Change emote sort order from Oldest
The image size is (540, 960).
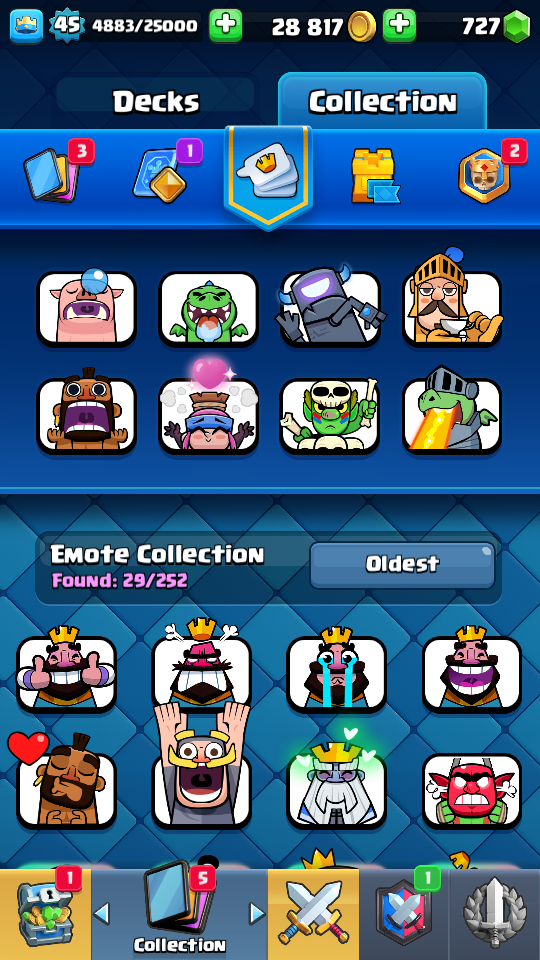pyautogui.click(x=402, y=564)
